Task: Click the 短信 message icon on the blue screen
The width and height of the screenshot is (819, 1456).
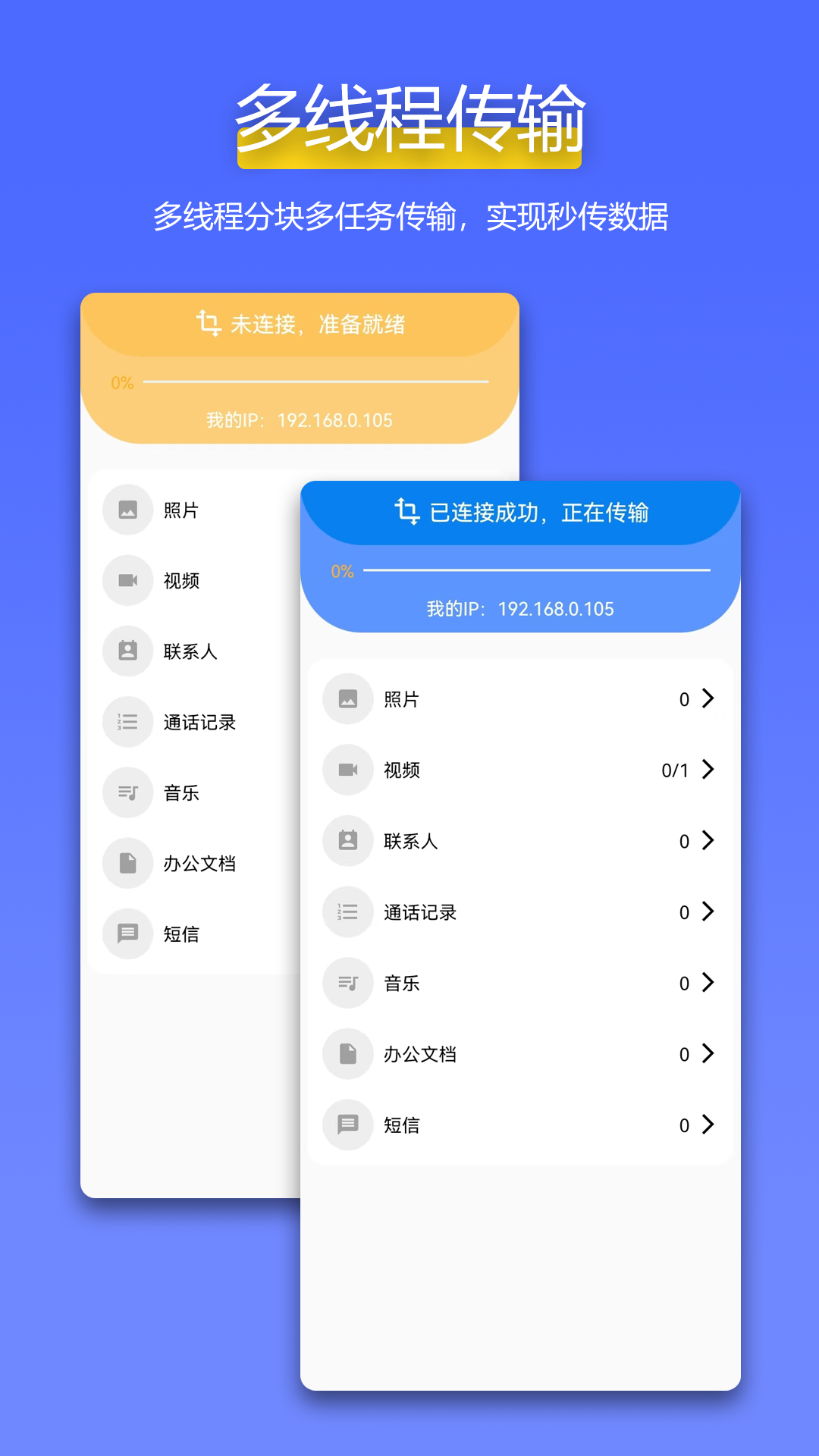Action: 347,1125
